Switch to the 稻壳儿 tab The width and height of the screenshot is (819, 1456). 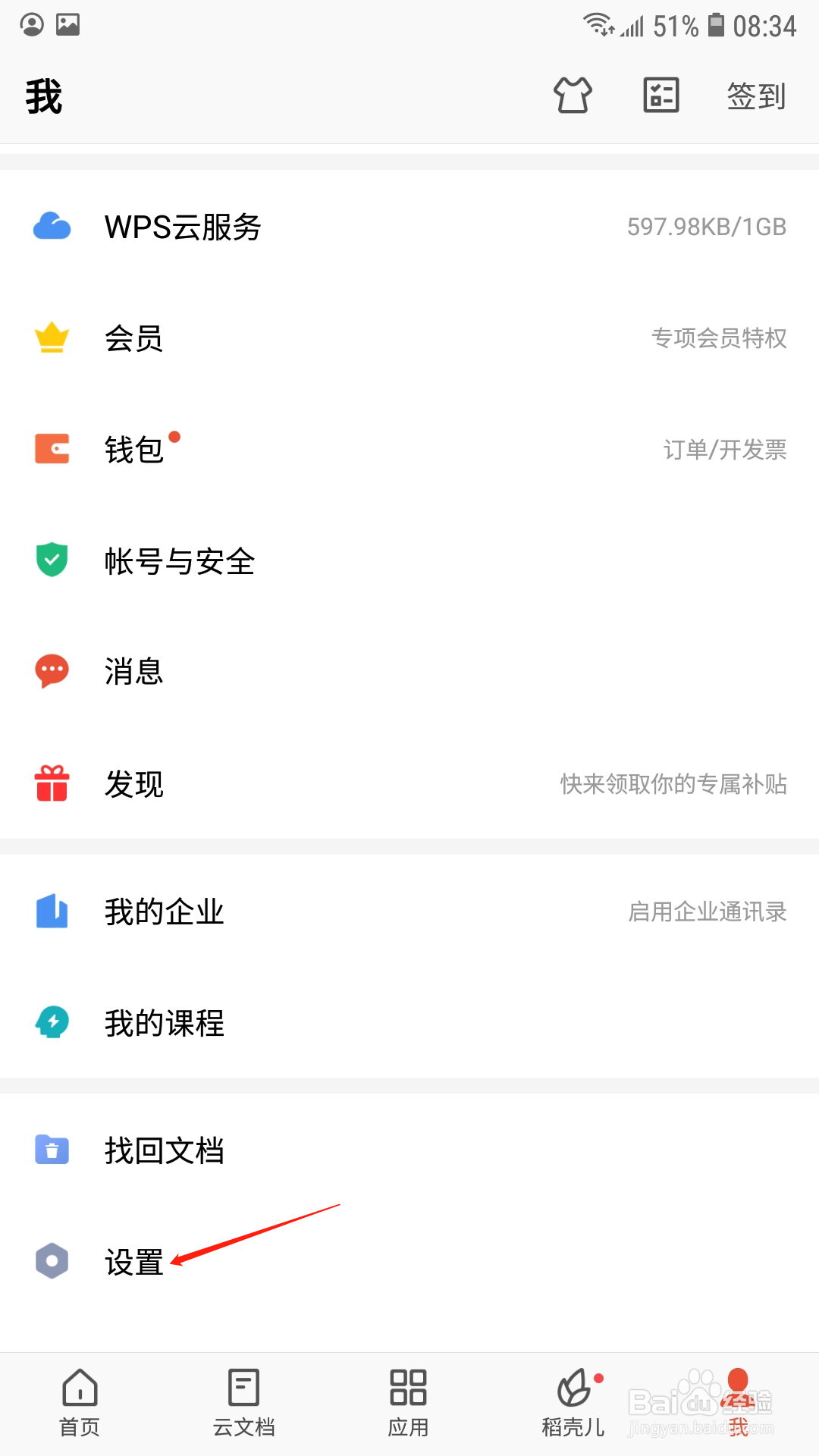[x=573, y=1403]
